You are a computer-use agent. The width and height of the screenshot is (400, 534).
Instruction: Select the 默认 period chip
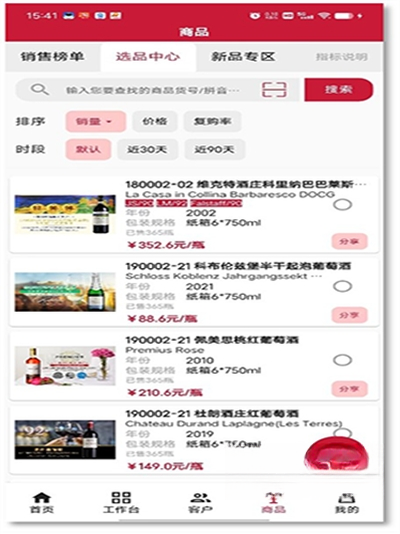coord(88,150)
